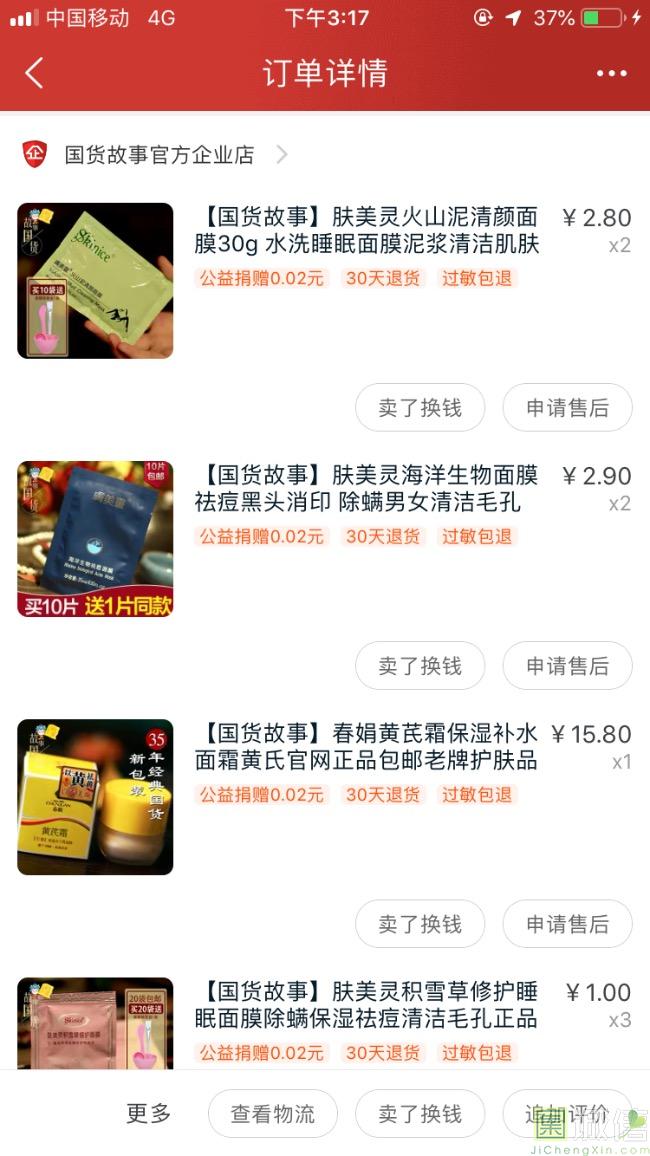Check shipping with 查看物流
Screen dimensions: 650x1156
pos(273,1114)
